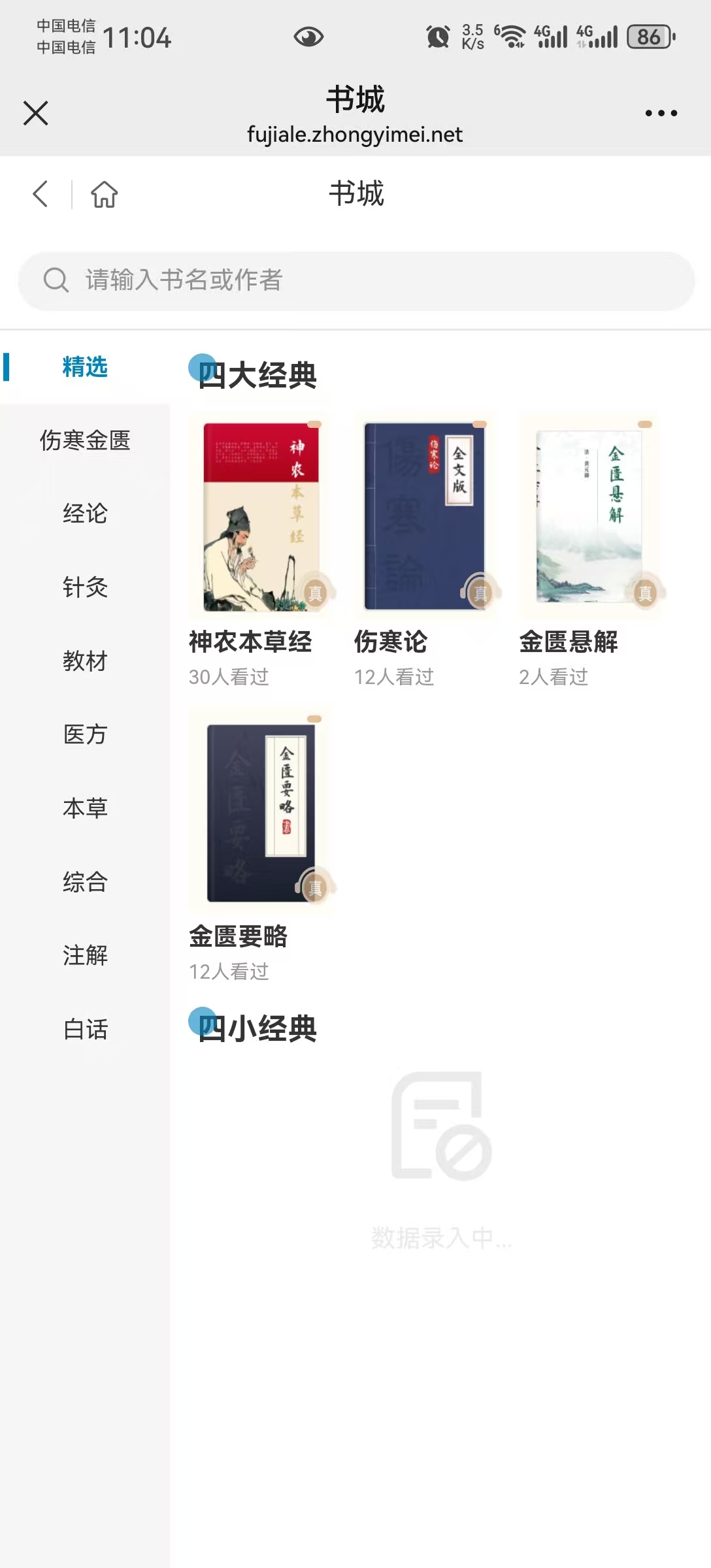
Task: Close the 书城 webview with the X
Action: (x=36, y=113)
